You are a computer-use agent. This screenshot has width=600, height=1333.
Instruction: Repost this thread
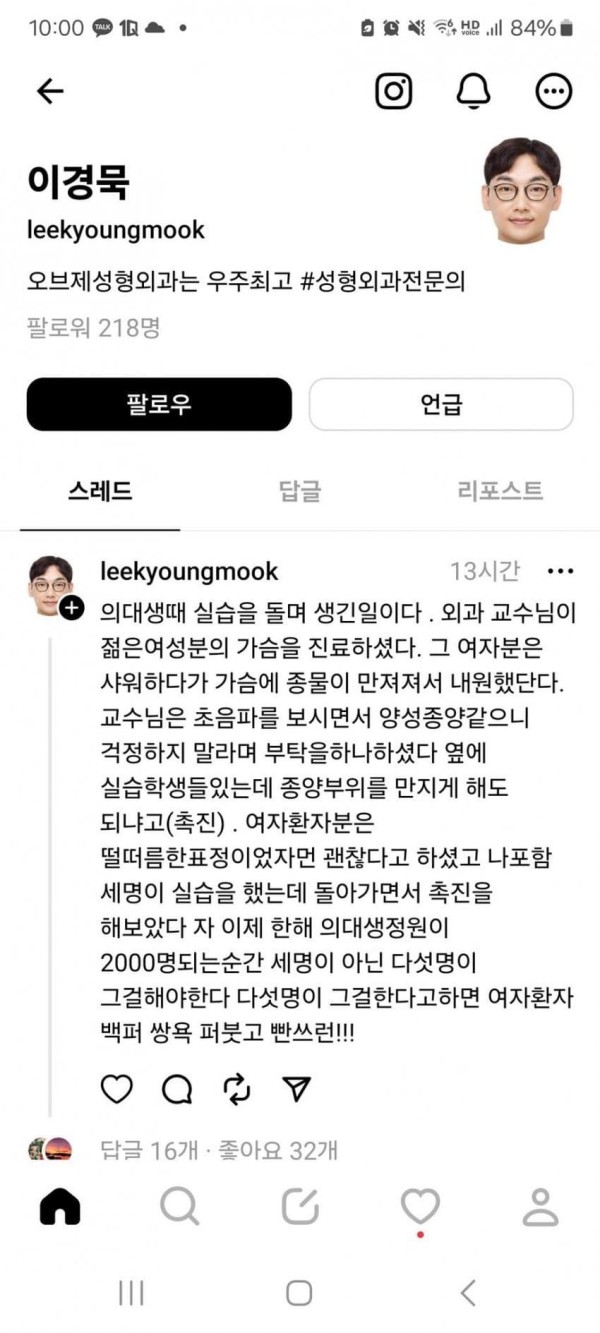(x=237, y=1088)
